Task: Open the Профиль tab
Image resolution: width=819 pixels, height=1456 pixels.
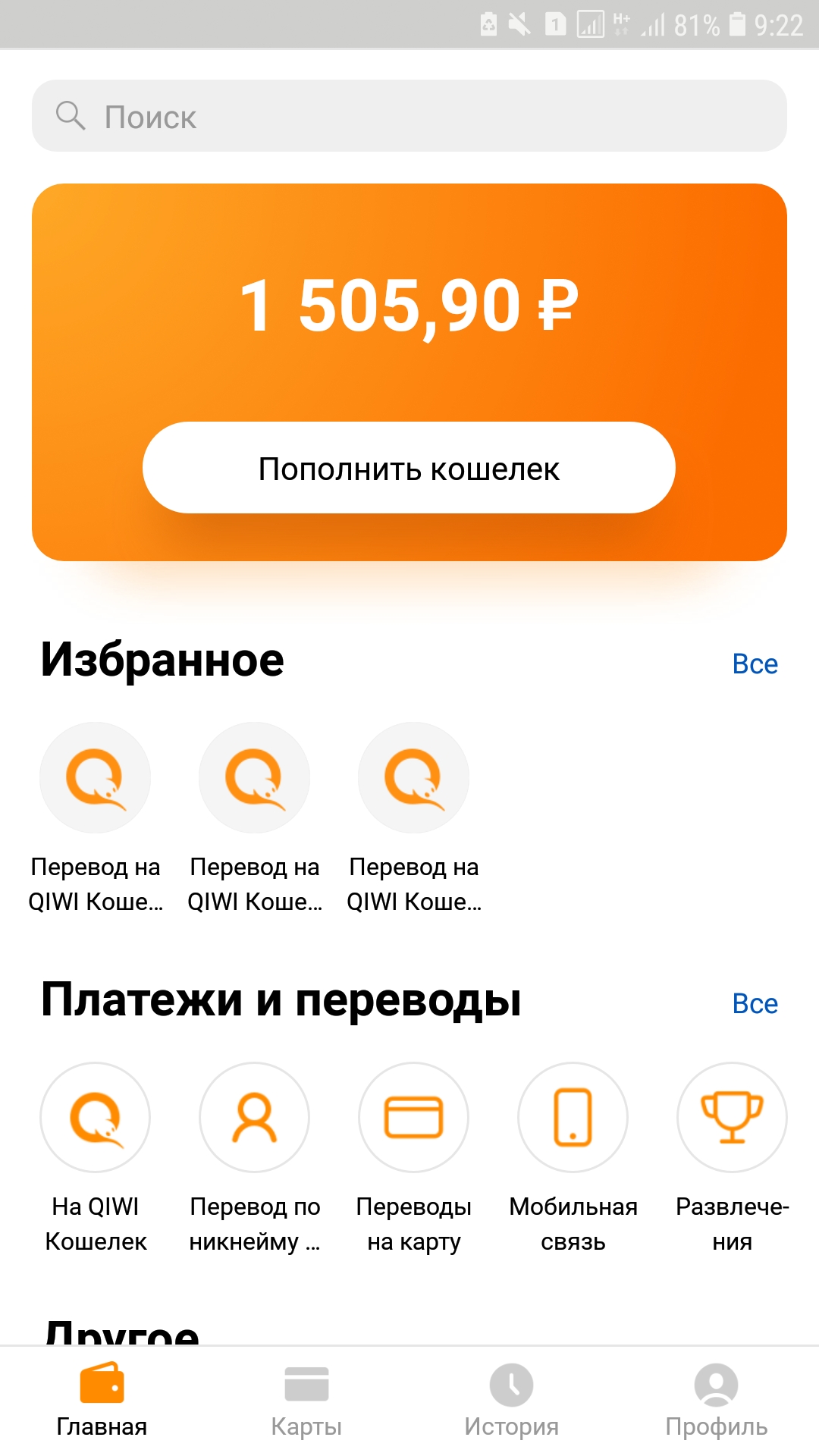Action: pos(717,1400)
